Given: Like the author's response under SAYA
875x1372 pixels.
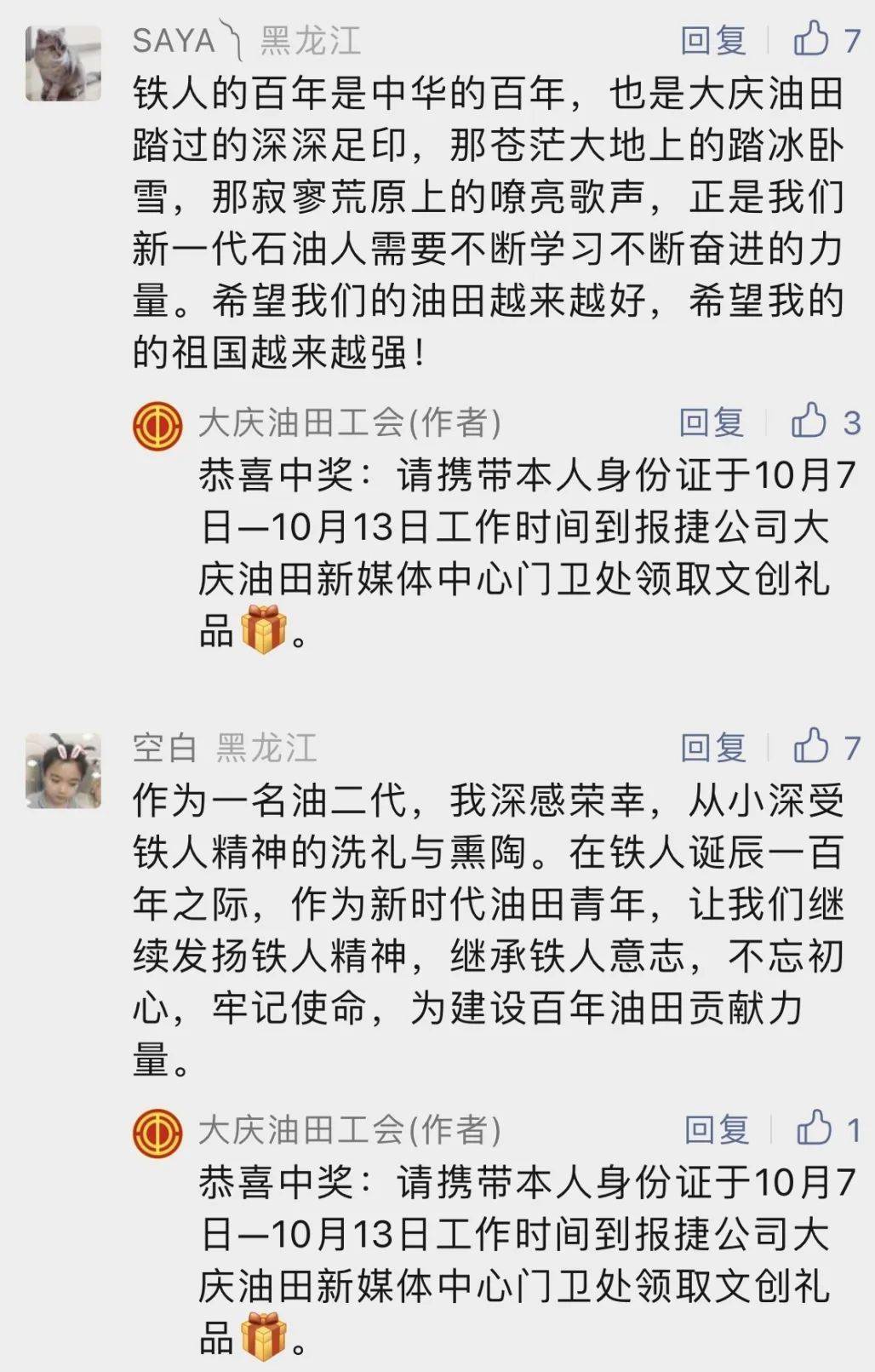Looking at the screenshot, I should (x=809, y=421).
